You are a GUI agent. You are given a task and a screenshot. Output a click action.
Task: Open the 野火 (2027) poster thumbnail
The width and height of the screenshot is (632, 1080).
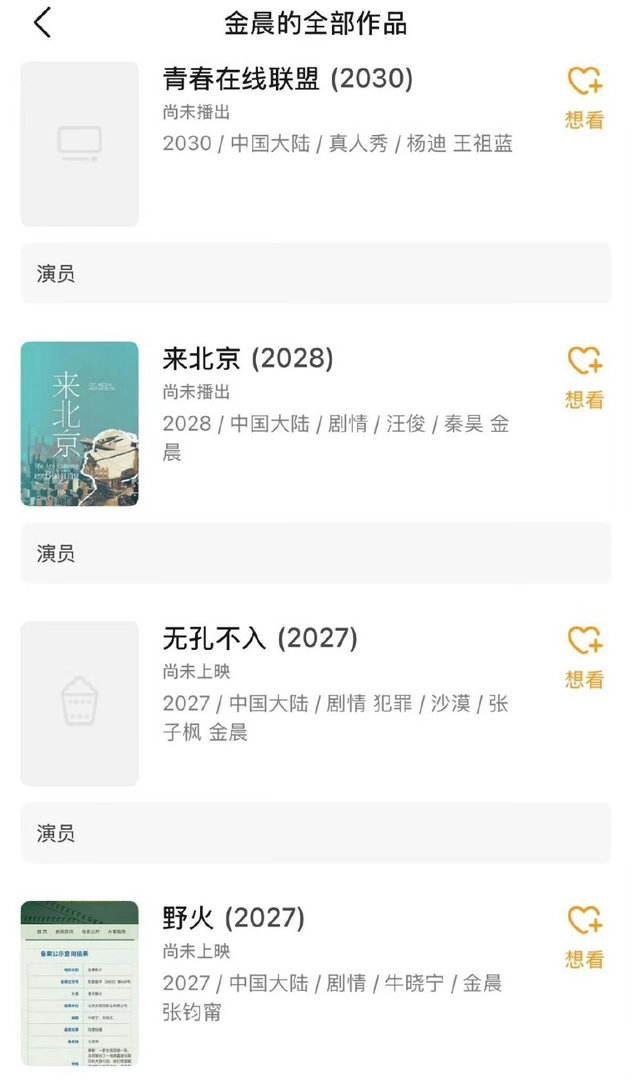click(x=80, y=983)
